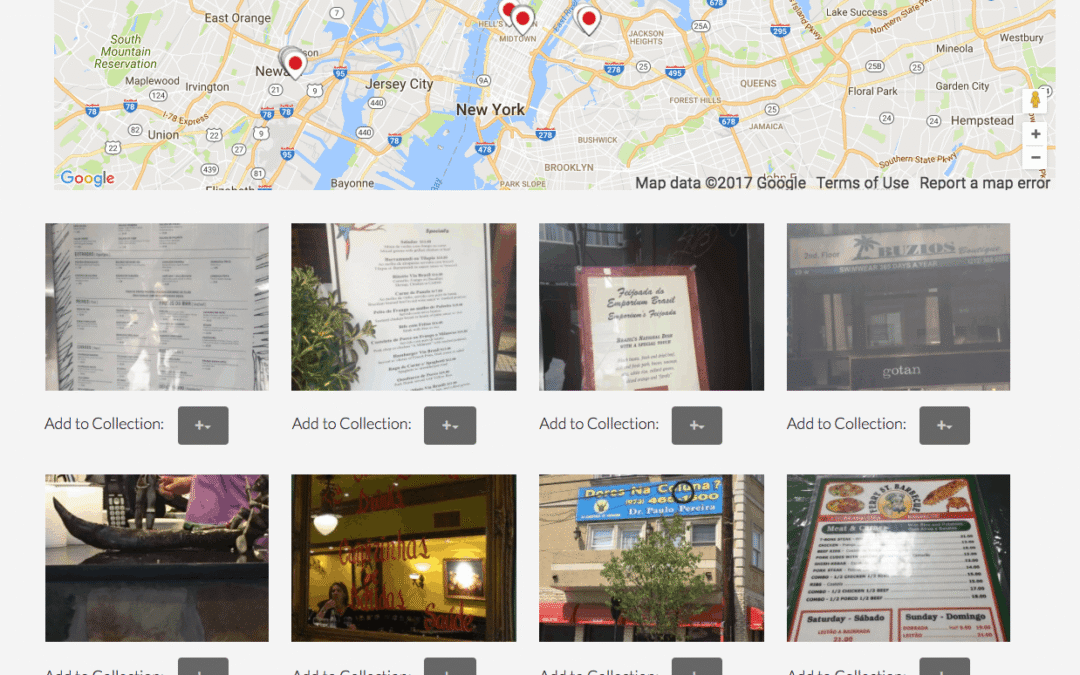1080x675 pixels.
Task: Open Street View pegman on map
Action: point(1035,100)
